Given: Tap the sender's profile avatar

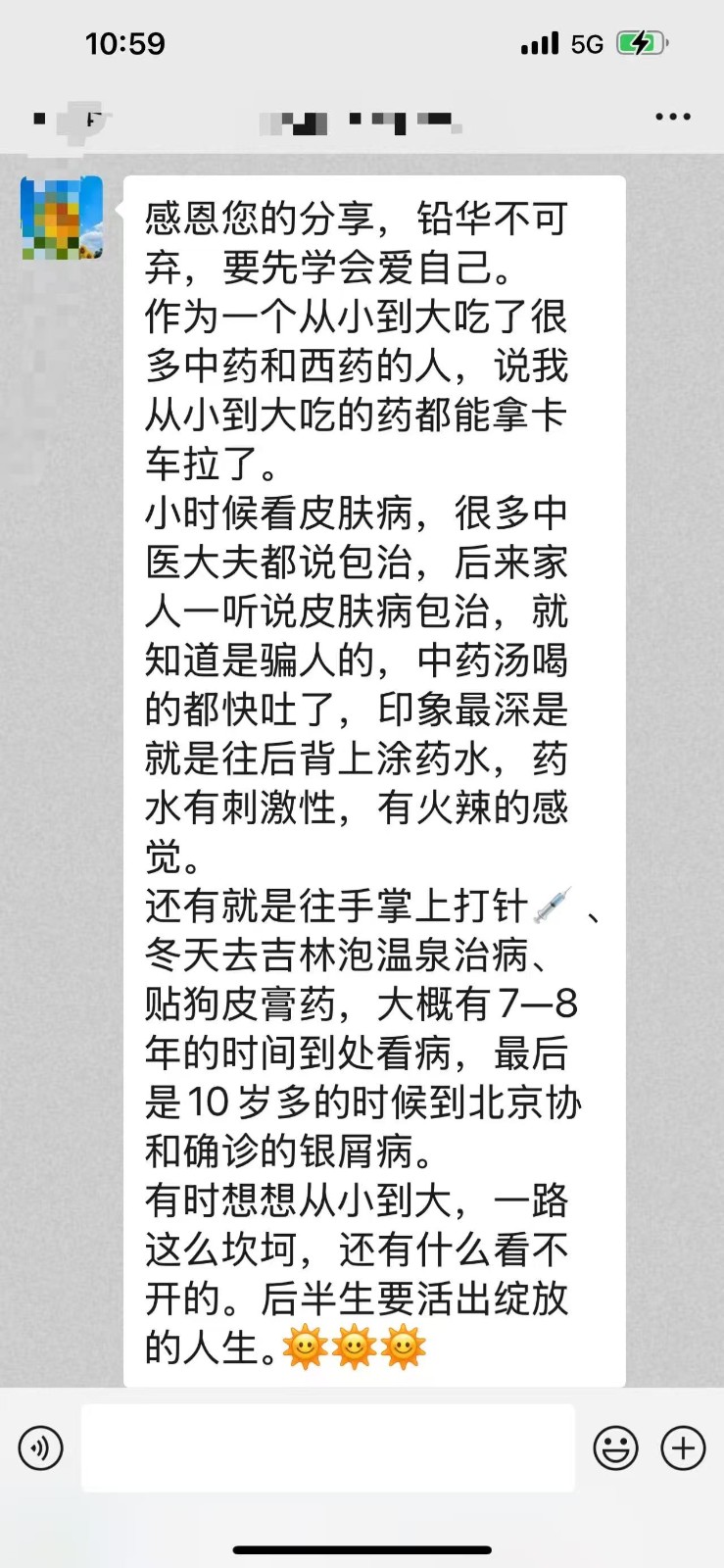Looking at the screenshot, I should point(63,218).
